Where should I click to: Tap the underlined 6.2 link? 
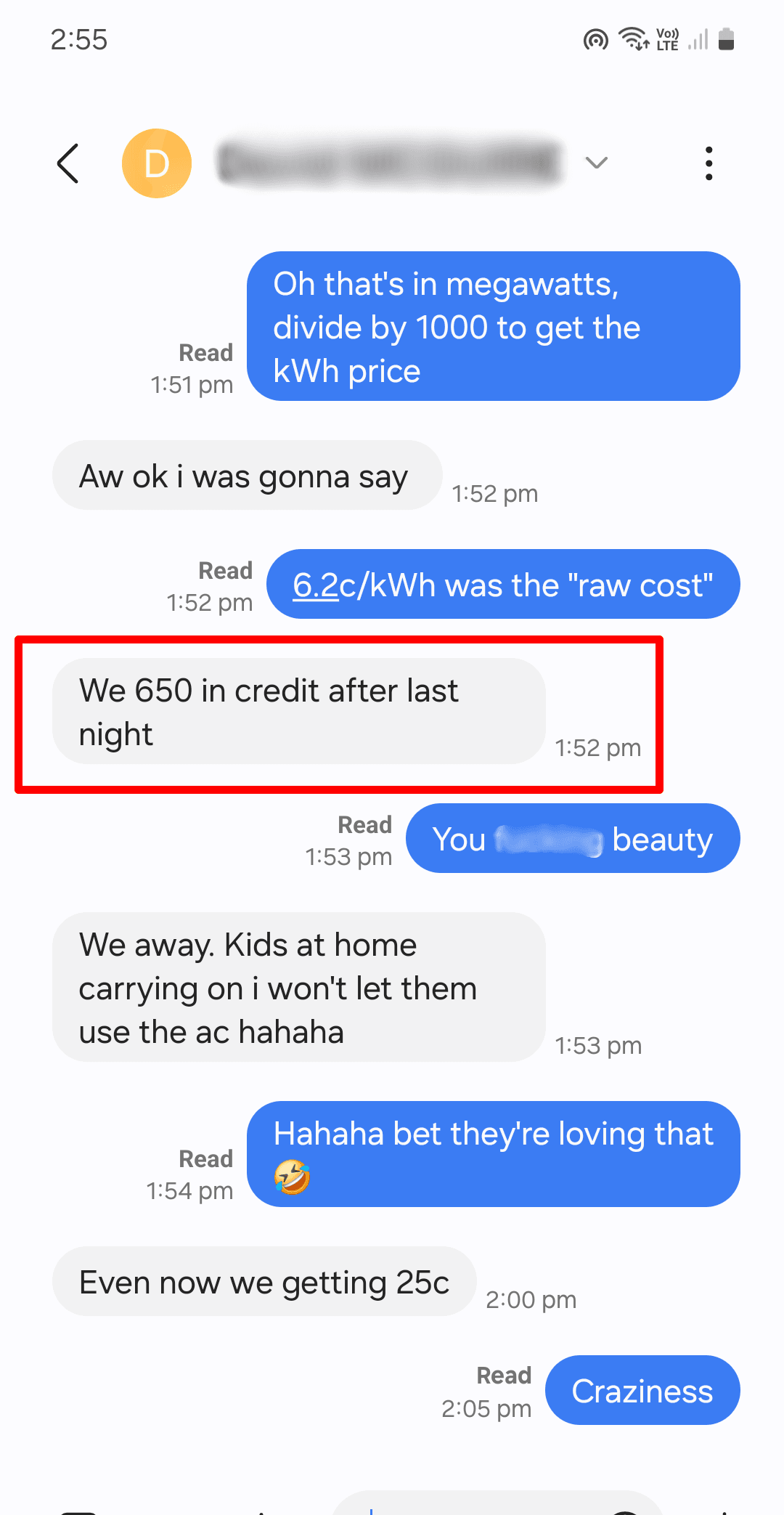pyautogui.click(x=314, y=585)
